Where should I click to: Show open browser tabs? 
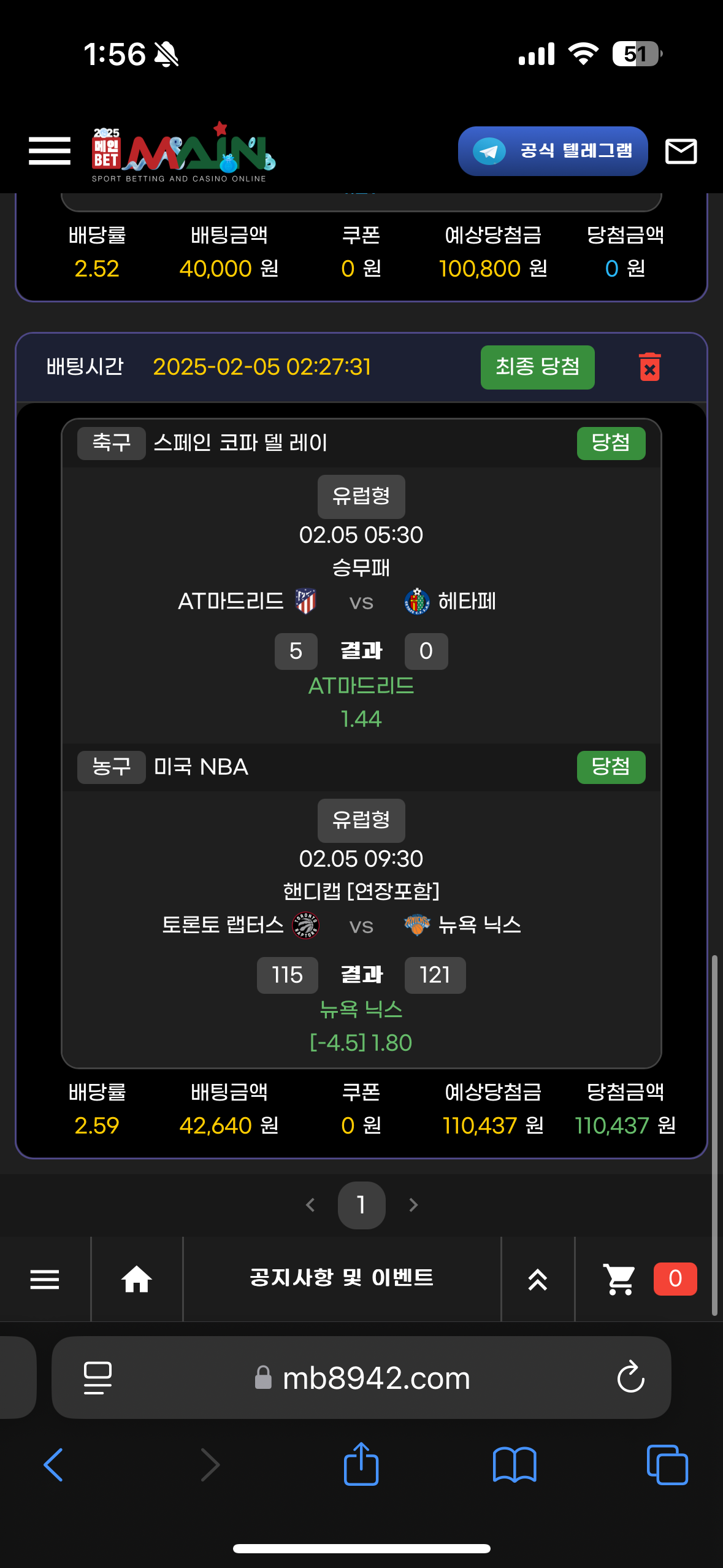[x=667, y=1465]
